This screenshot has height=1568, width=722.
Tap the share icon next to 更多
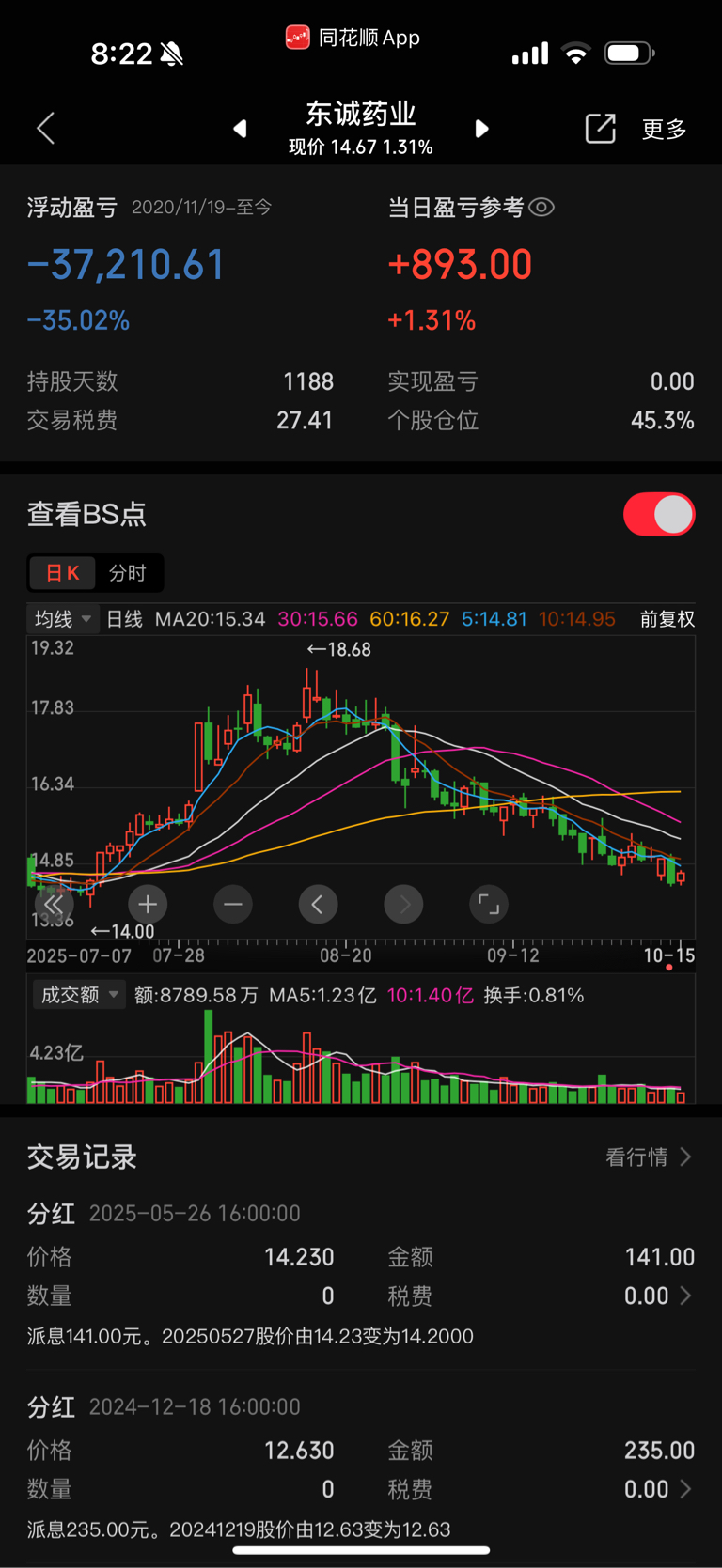[600, 129]
